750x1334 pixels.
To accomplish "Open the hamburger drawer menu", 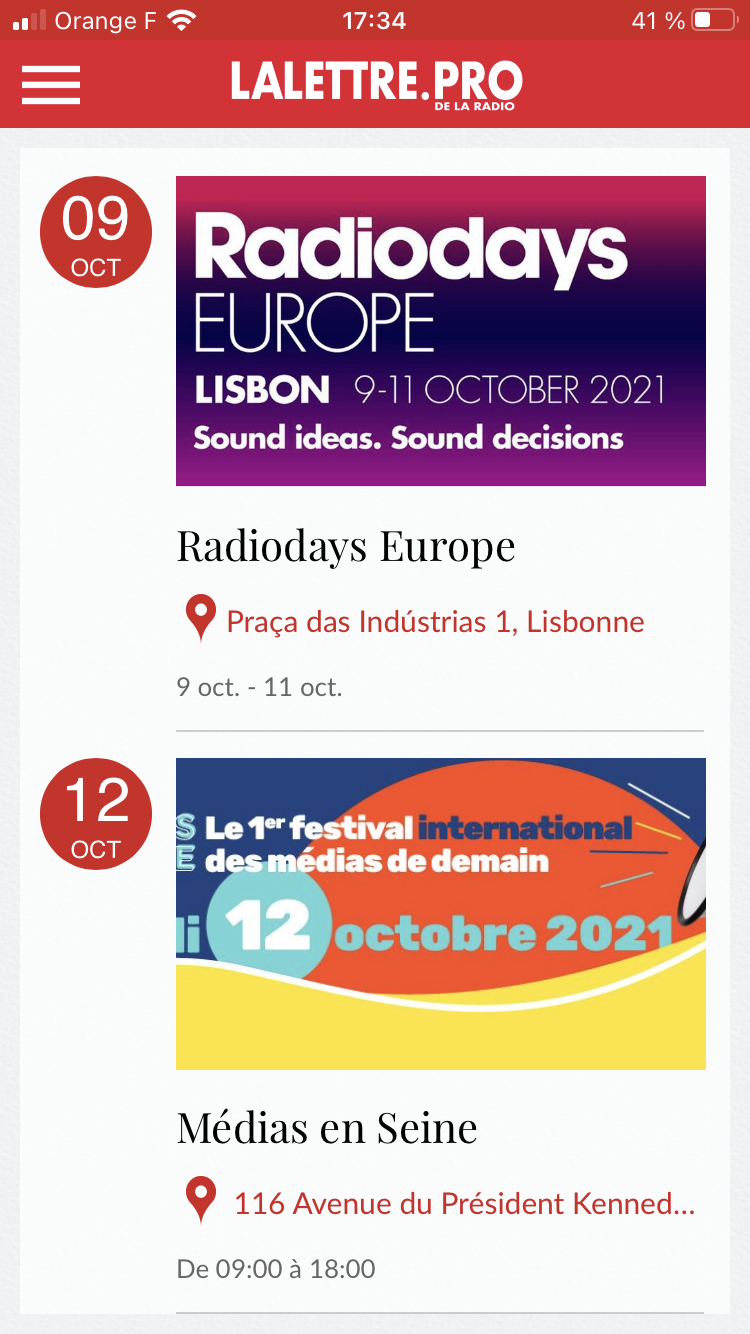I will tap(51, 85).
